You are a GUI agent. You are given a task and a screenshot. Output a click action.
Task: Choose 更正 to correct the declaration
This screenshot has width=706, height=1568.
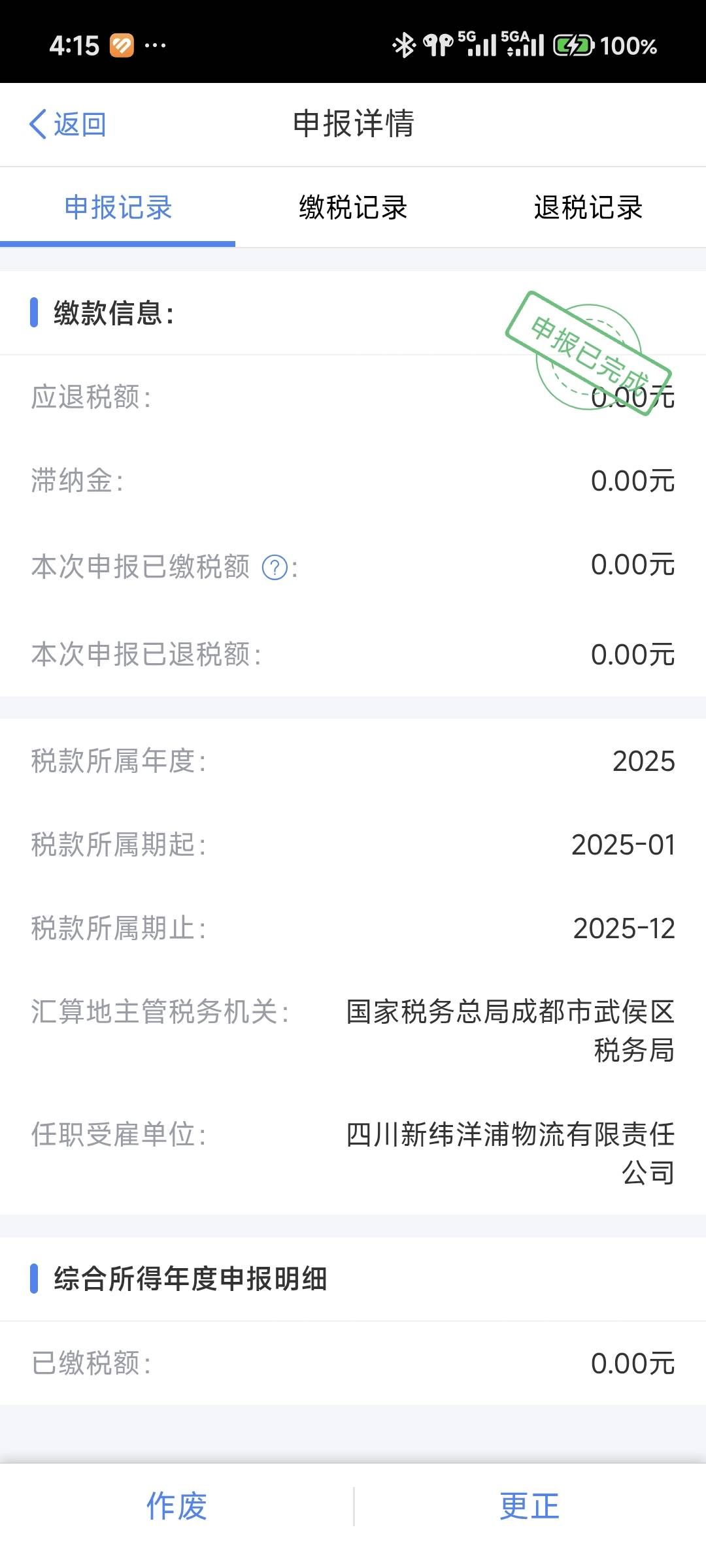pos(529,1507)
